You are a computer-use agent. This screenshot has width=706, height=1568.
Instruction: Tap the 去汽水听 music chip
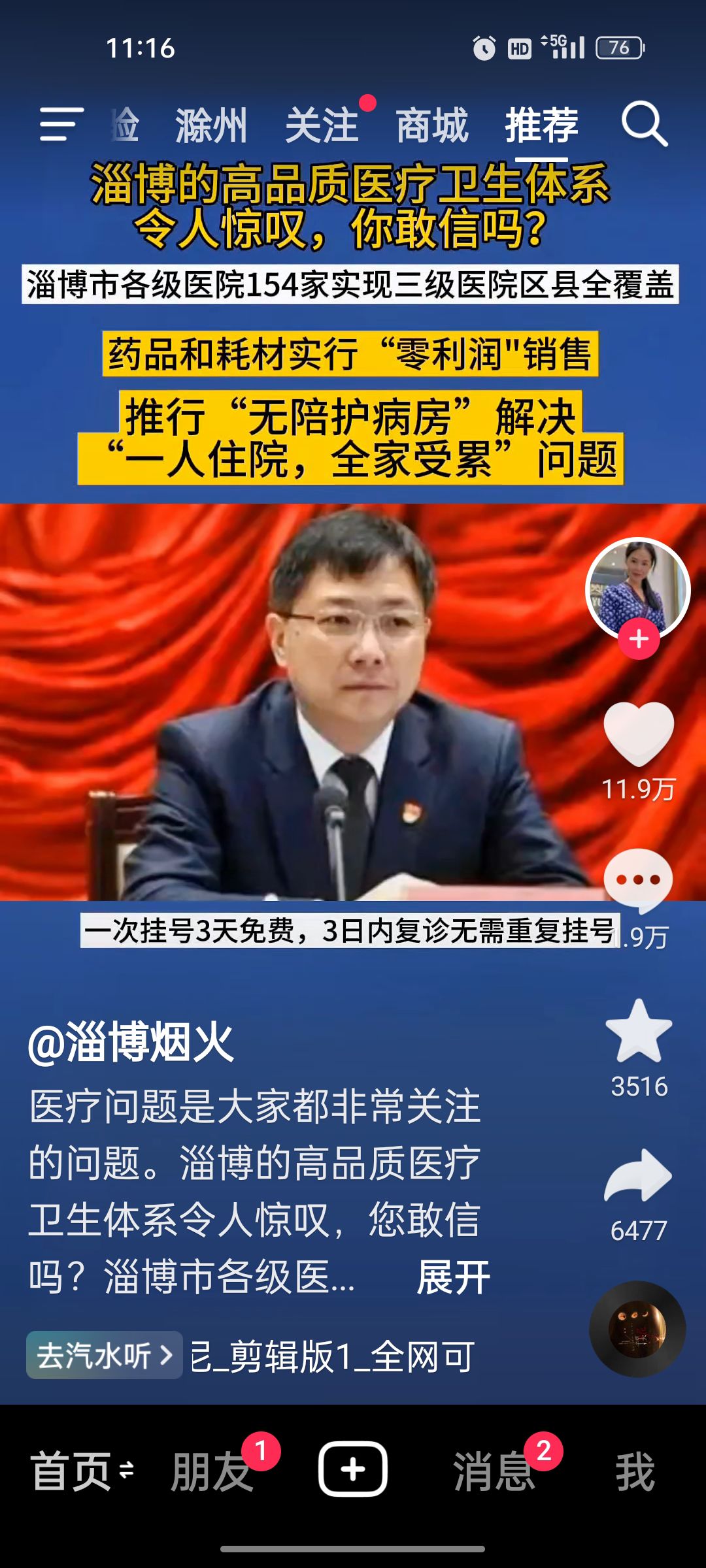pyautogui.click(x=105, y=1355)
